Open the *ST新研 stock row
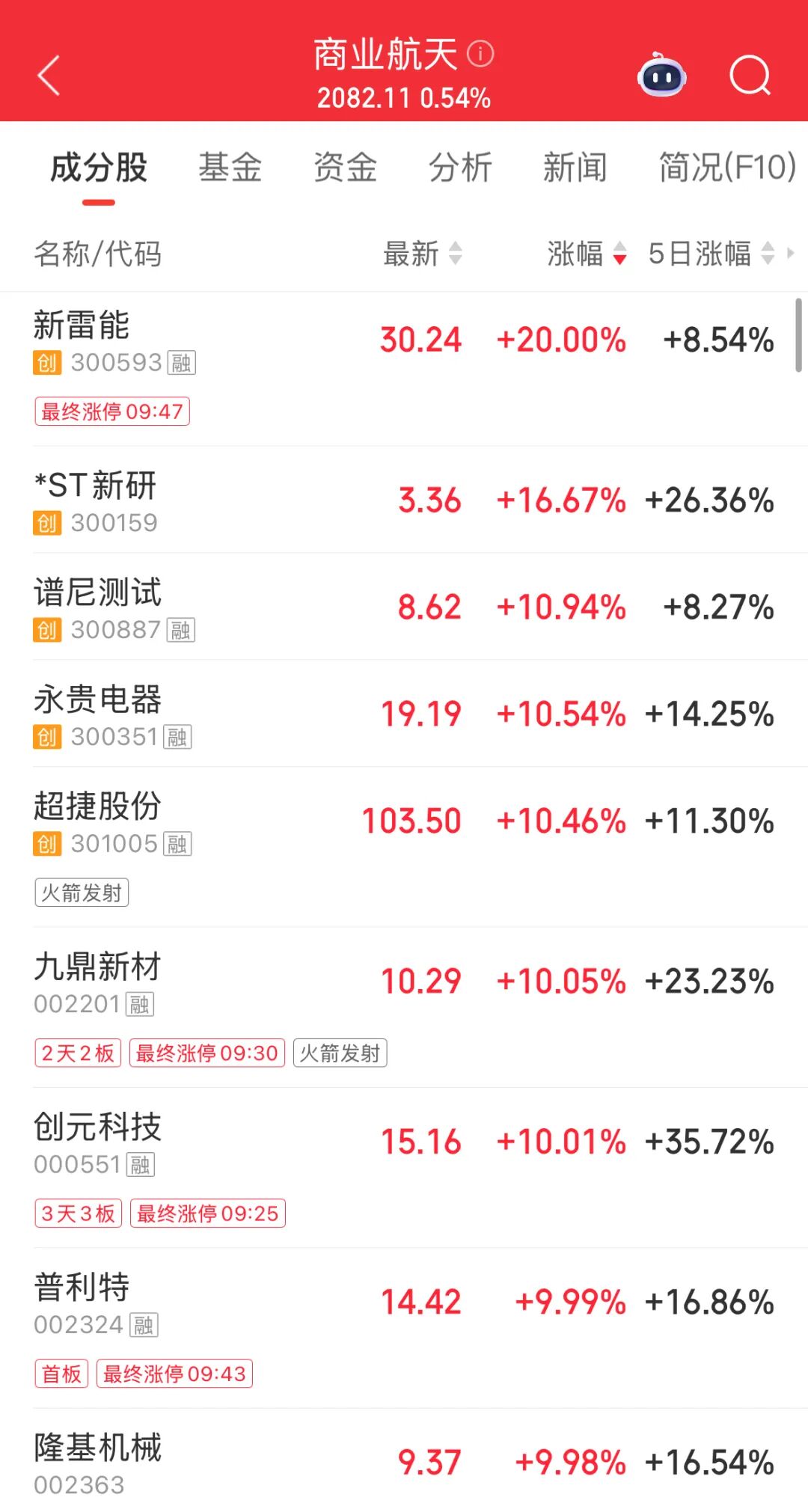 (x=404, y=500)
